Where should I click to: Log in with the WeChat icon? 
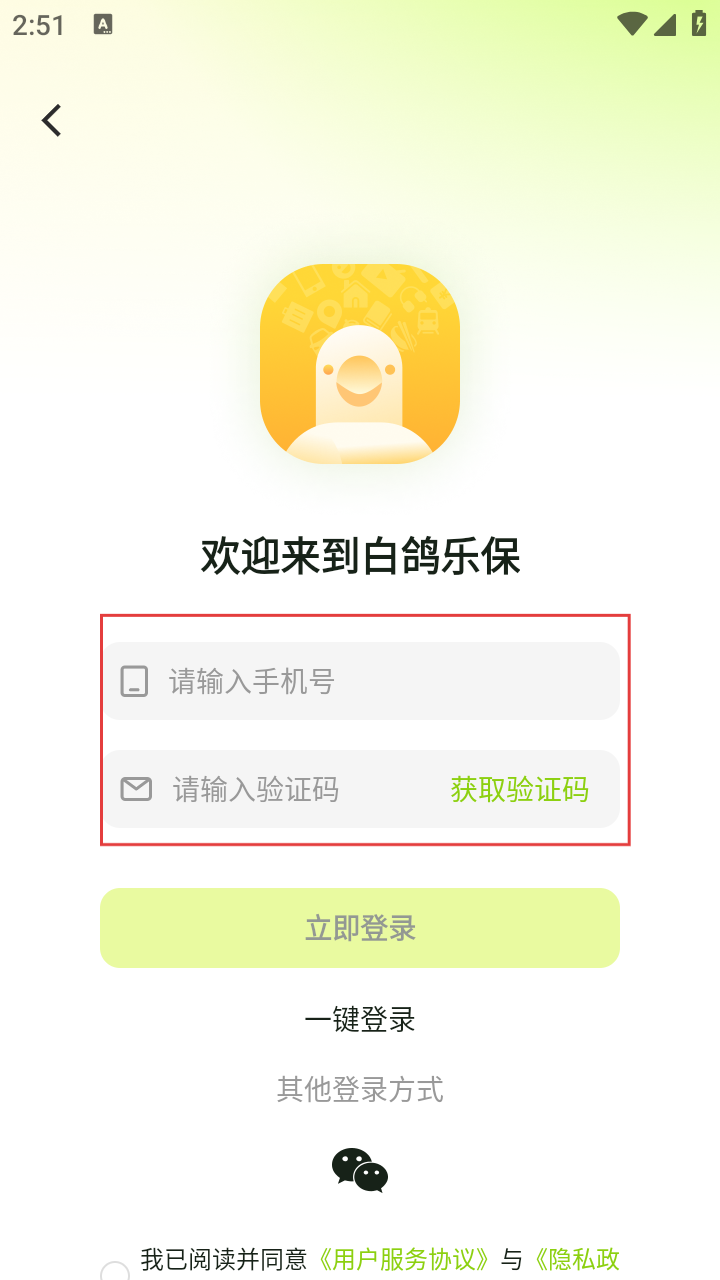point(360,1170)
